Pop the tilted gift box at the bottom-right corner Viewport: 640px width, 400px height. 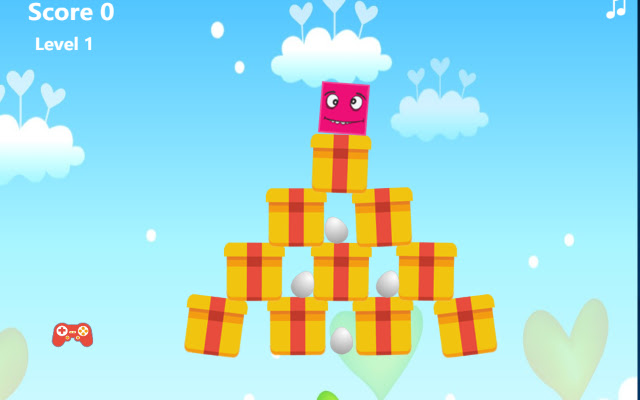466,325
